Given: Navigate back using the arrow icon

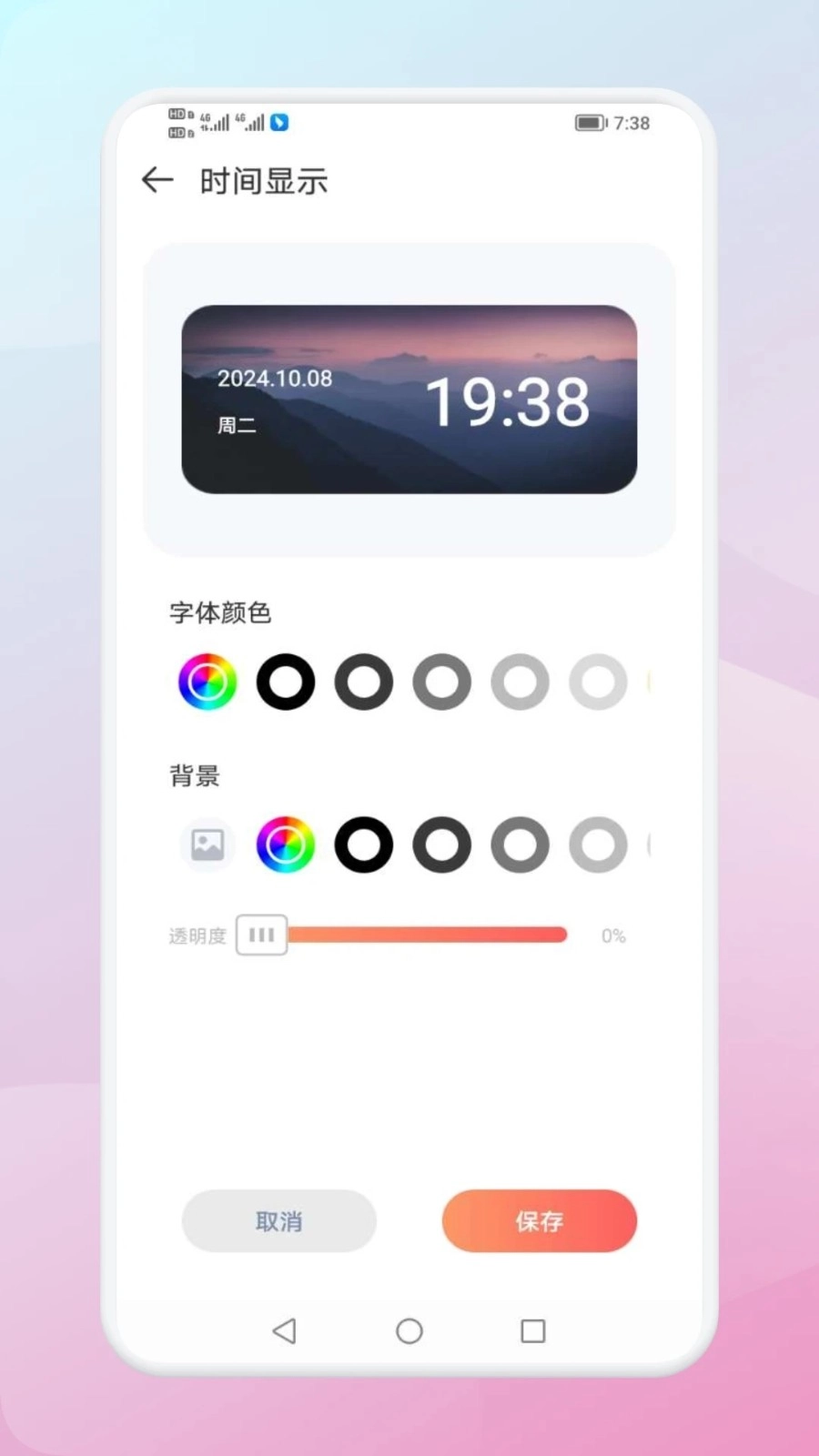Looking at the screenshot, I should pos(157,180).
